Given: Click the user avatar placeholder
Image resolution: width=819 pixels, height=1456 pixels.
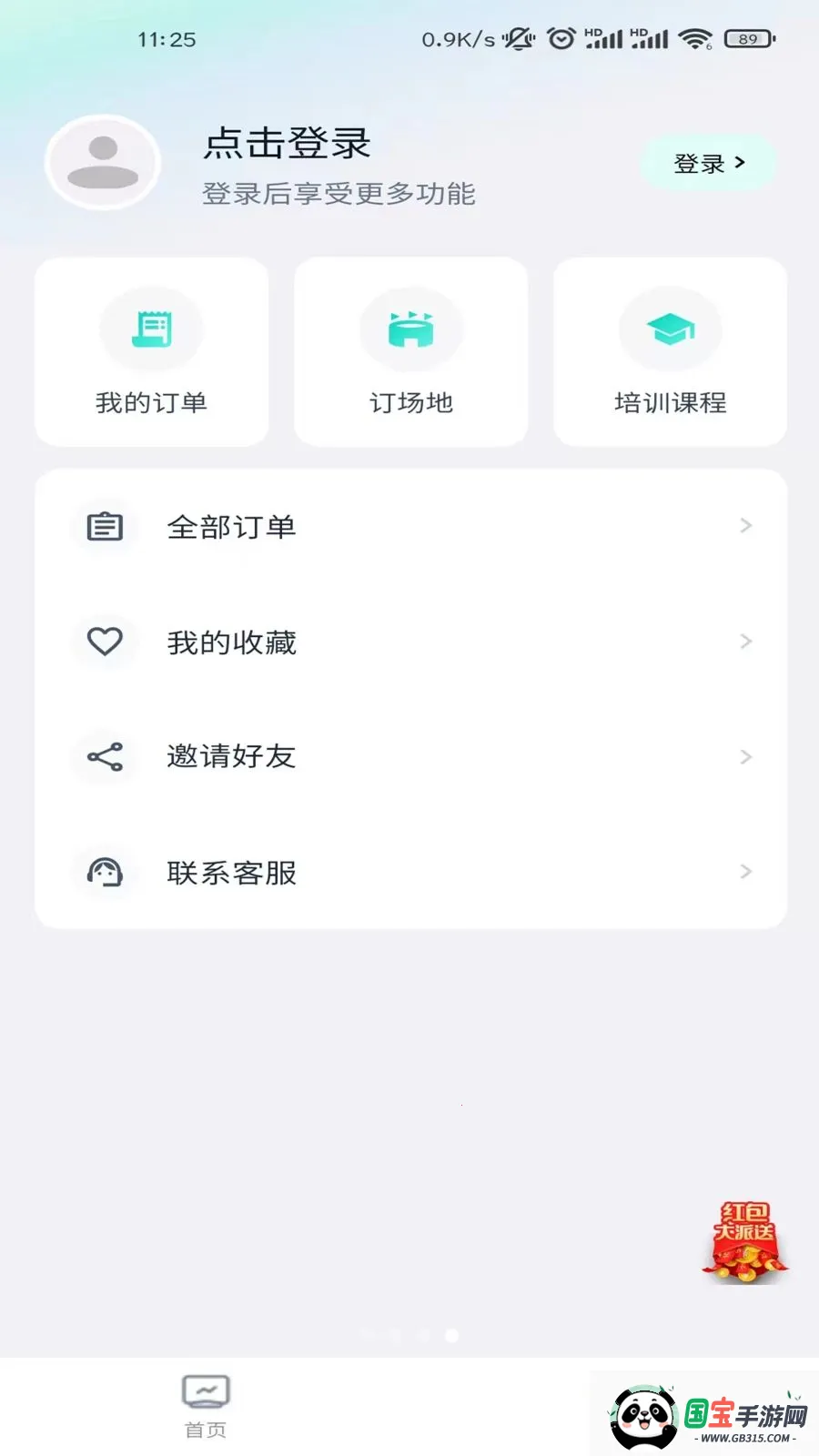Looking at the screenshot, I should click(x=102, y=163).
